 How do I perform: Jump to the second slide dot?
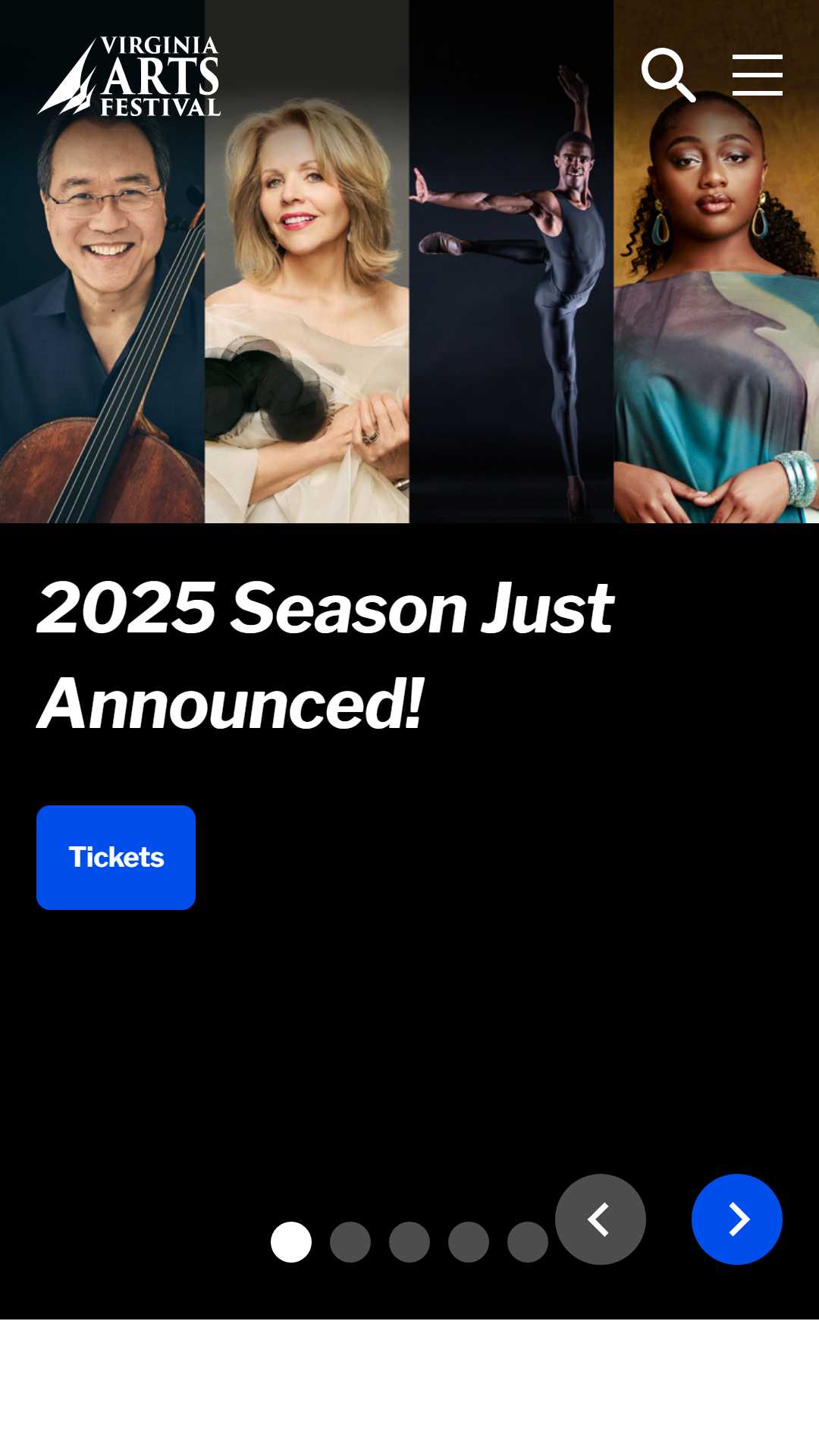point(350,1242)
